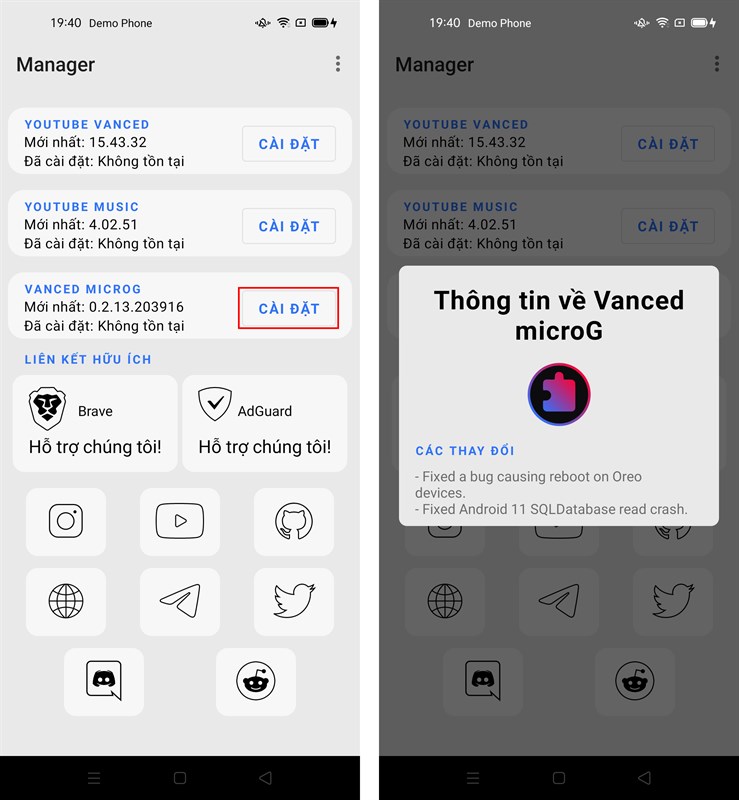The image size is (739, 800).
Task: Open the Telegram link
Action: pyautogui.click(x=180, y=601)
